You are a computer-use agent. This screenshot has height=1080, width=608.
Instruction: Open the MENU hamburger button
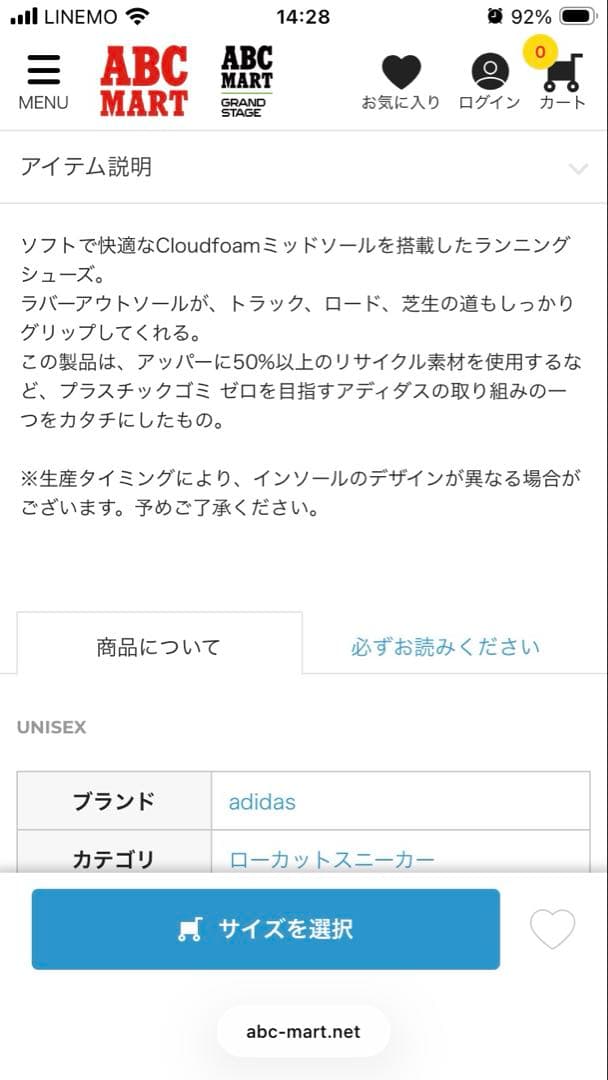43,82
